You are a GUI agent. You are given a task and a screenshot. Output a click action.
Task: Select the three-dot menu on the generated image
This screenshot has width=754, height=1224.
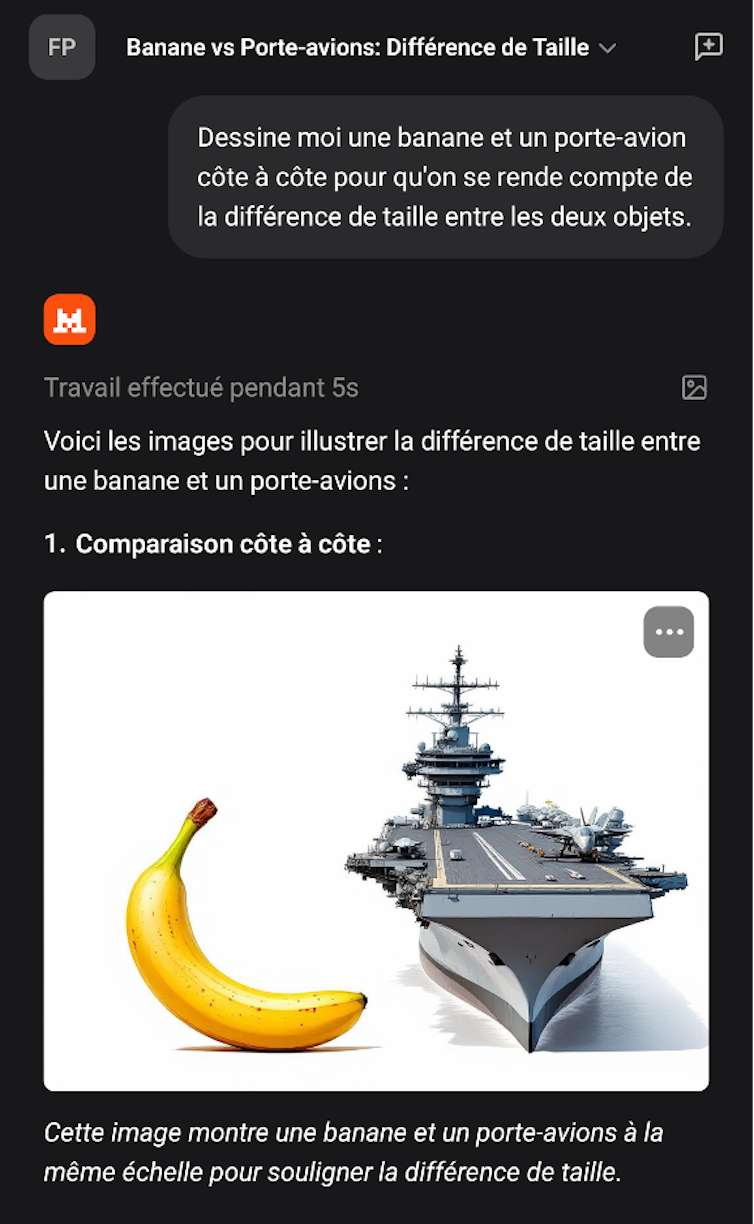pos(668,631)
